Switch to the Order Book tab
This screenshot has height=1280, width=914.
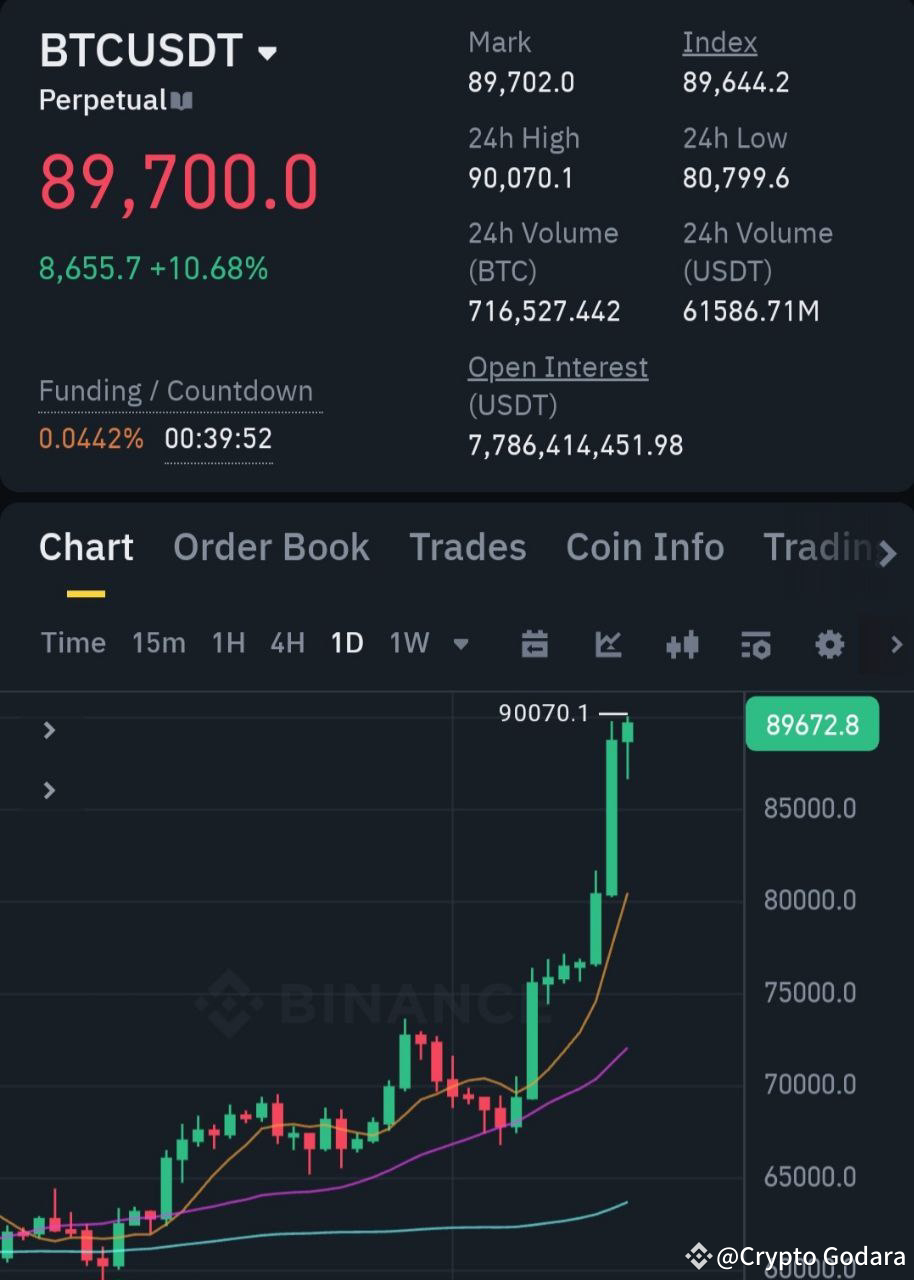pos(271,548)
